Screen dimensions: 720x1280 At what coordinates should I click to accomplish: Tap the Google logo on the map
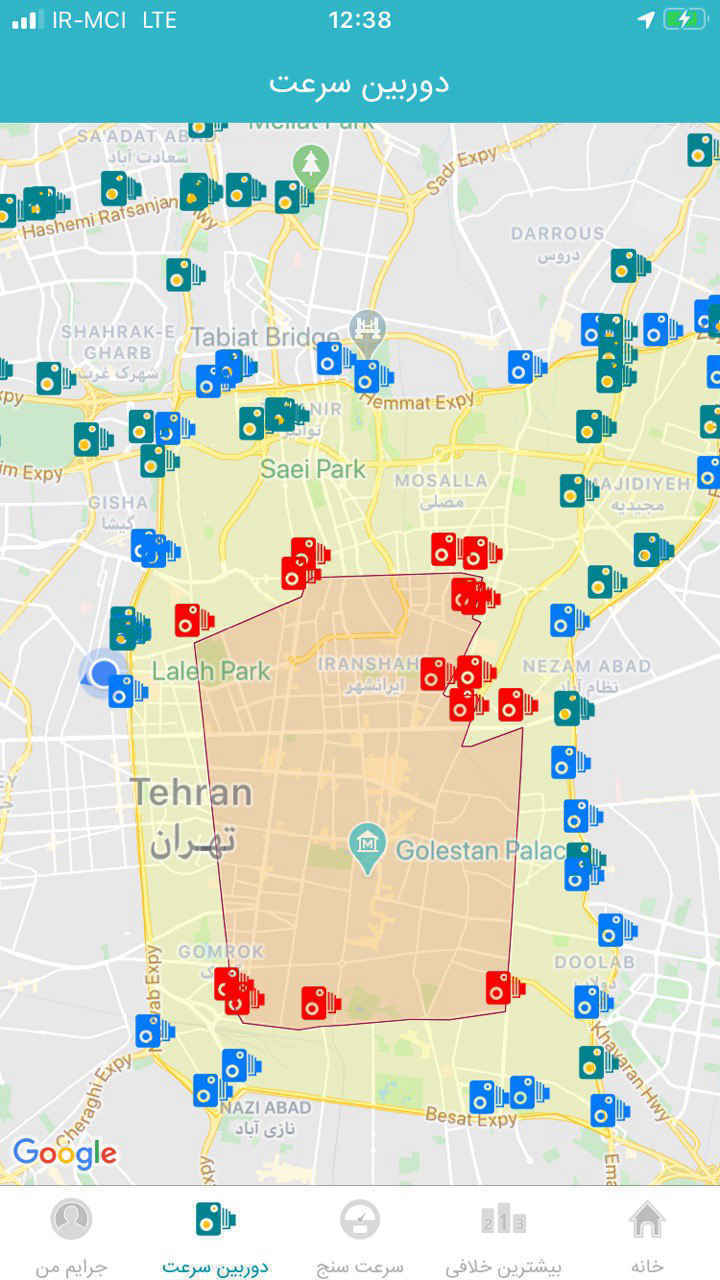tap(64, 1153)
